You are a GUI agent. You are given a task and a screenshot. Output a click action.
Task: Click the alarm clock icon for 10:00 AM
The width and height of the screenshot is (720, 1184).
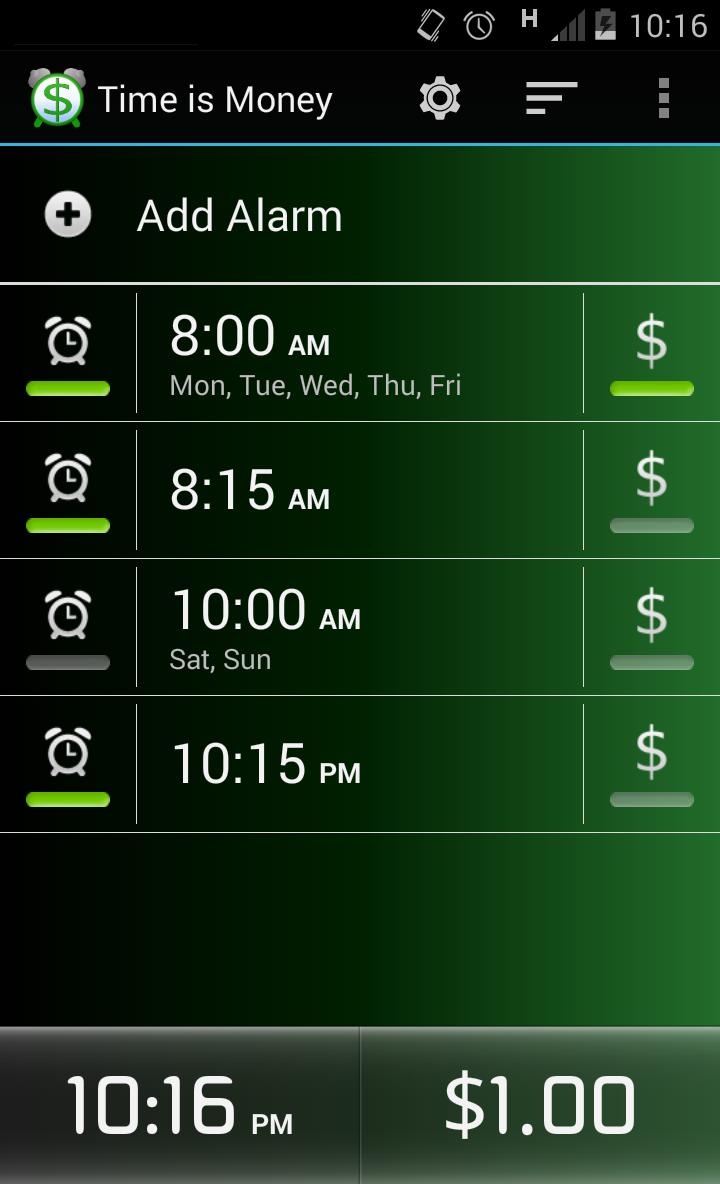click(x=67, y=614)
